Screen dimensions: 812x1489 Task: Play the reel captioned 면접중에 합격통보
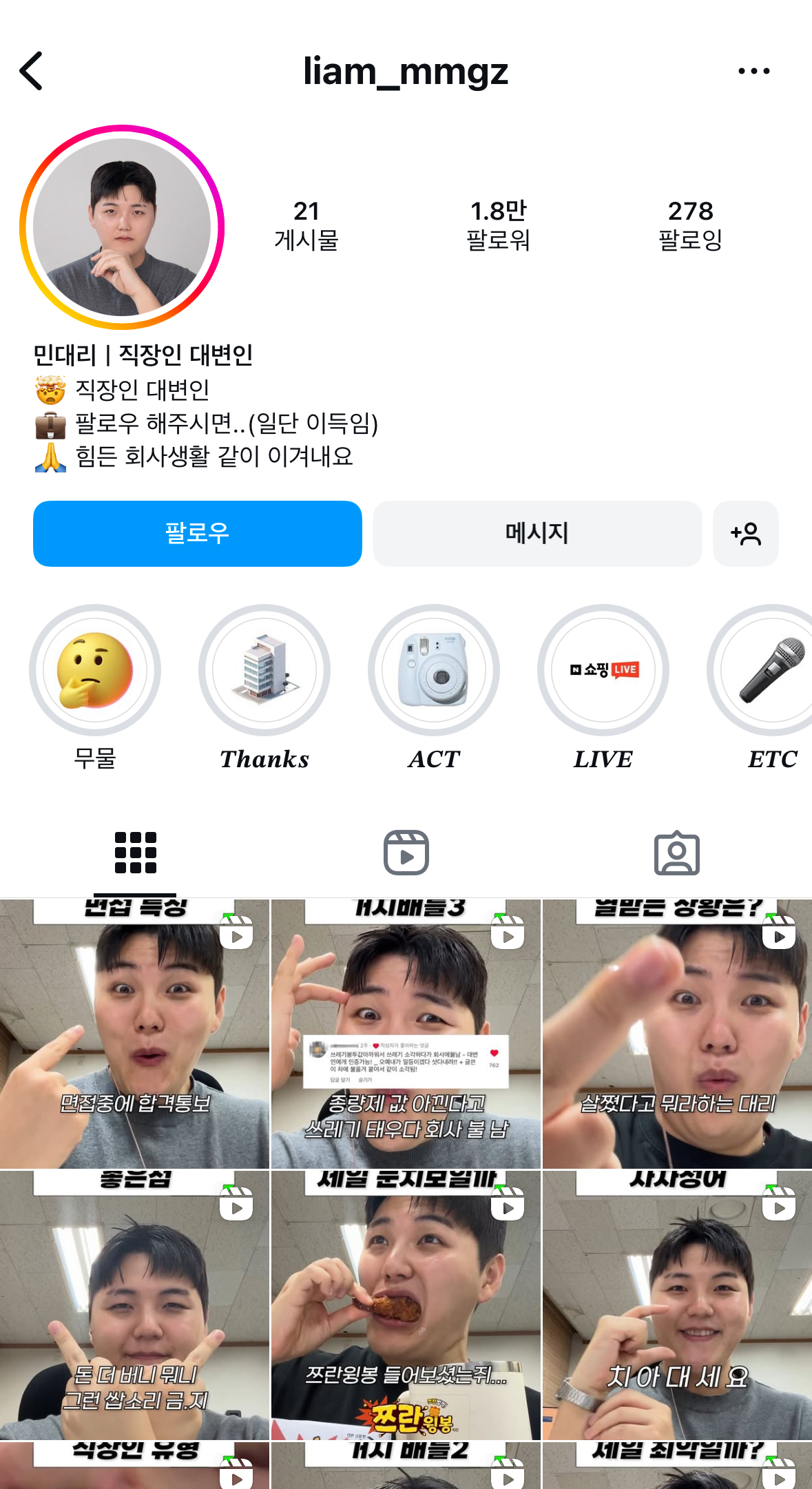tap(134, 1033)
